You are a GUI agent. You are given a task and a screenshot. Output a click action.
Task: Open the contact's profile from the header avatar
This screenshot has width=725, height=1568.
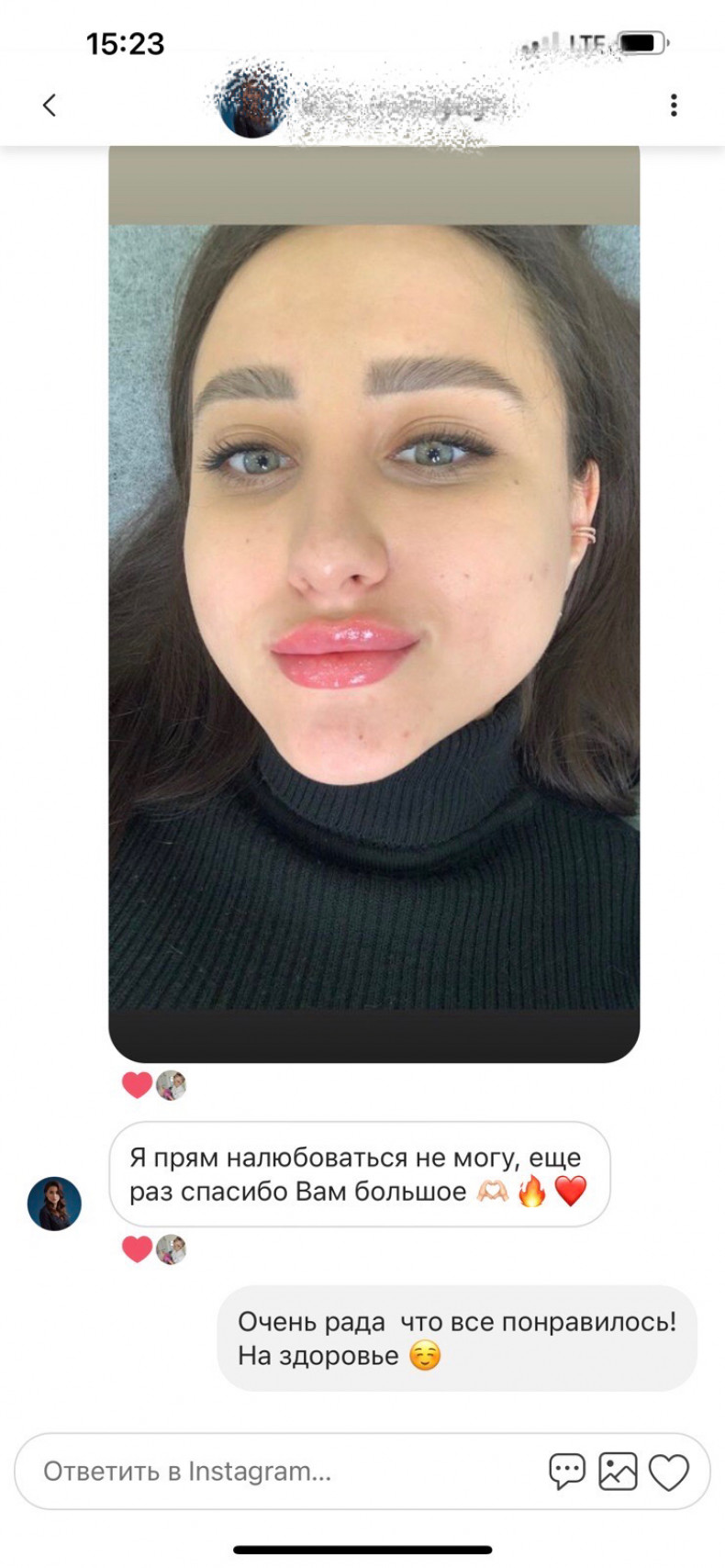point(250,103)
